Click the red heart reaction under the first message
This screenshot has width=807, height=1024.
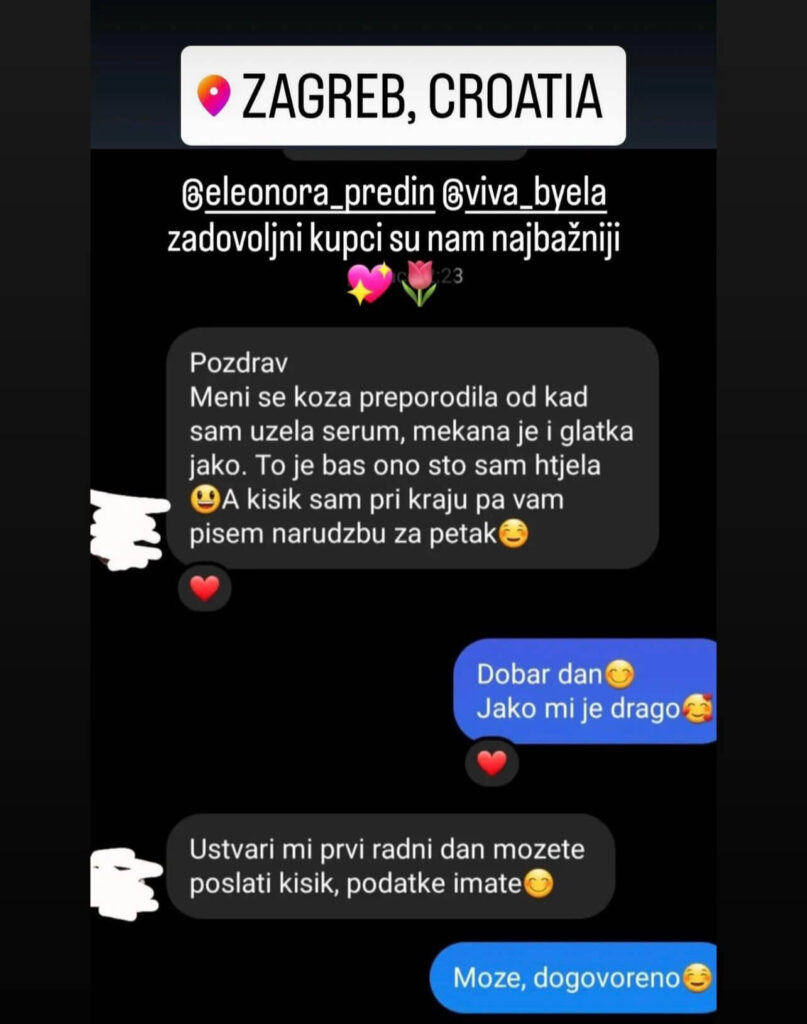[x=203, y=588]
